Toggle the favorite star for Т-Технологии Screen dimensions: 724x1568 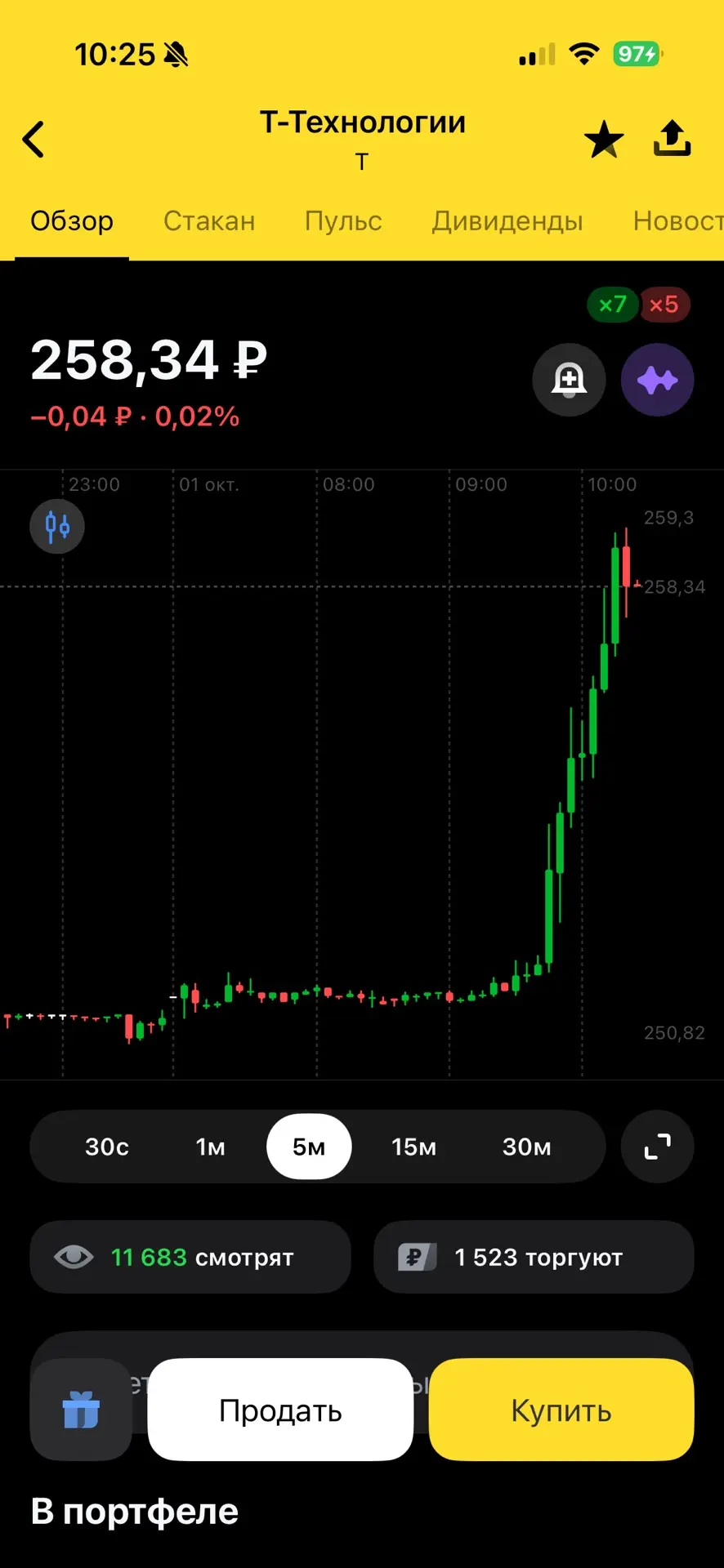[604, 139]
